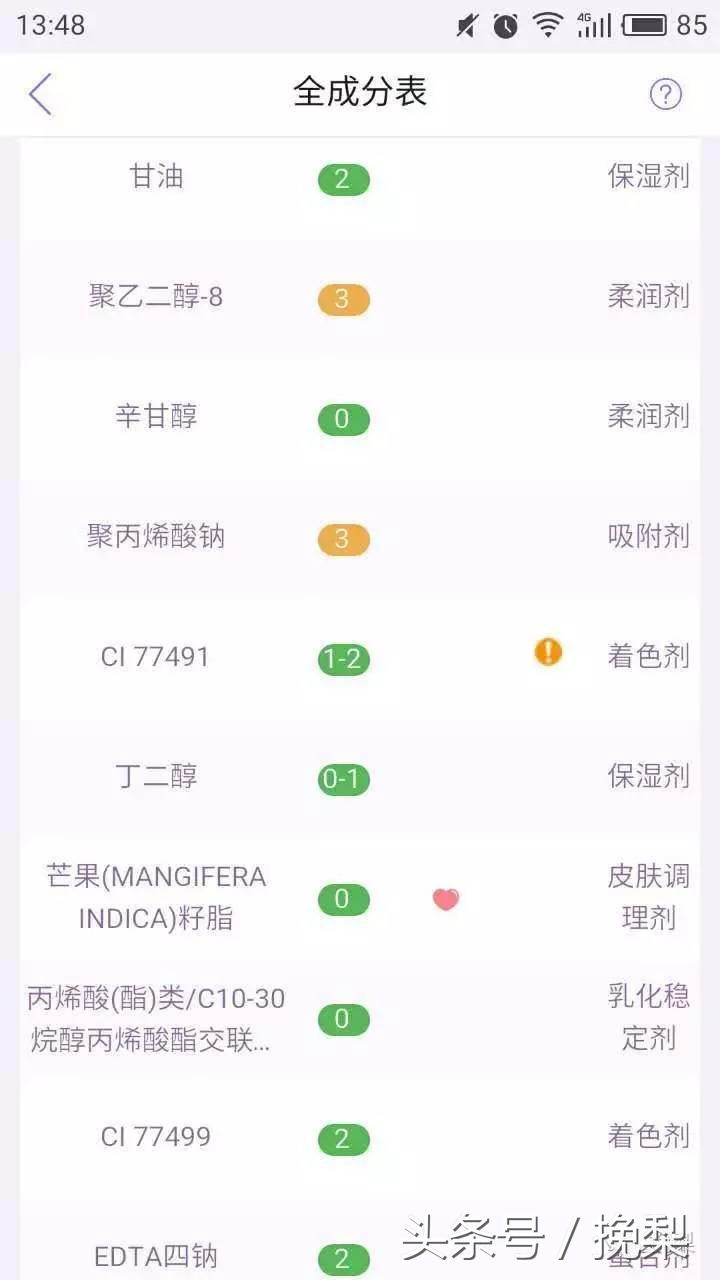This screenshot has width=720, height=1280.
Task: Open the CI 77491 ingredient row
Action: coord(360,658)
